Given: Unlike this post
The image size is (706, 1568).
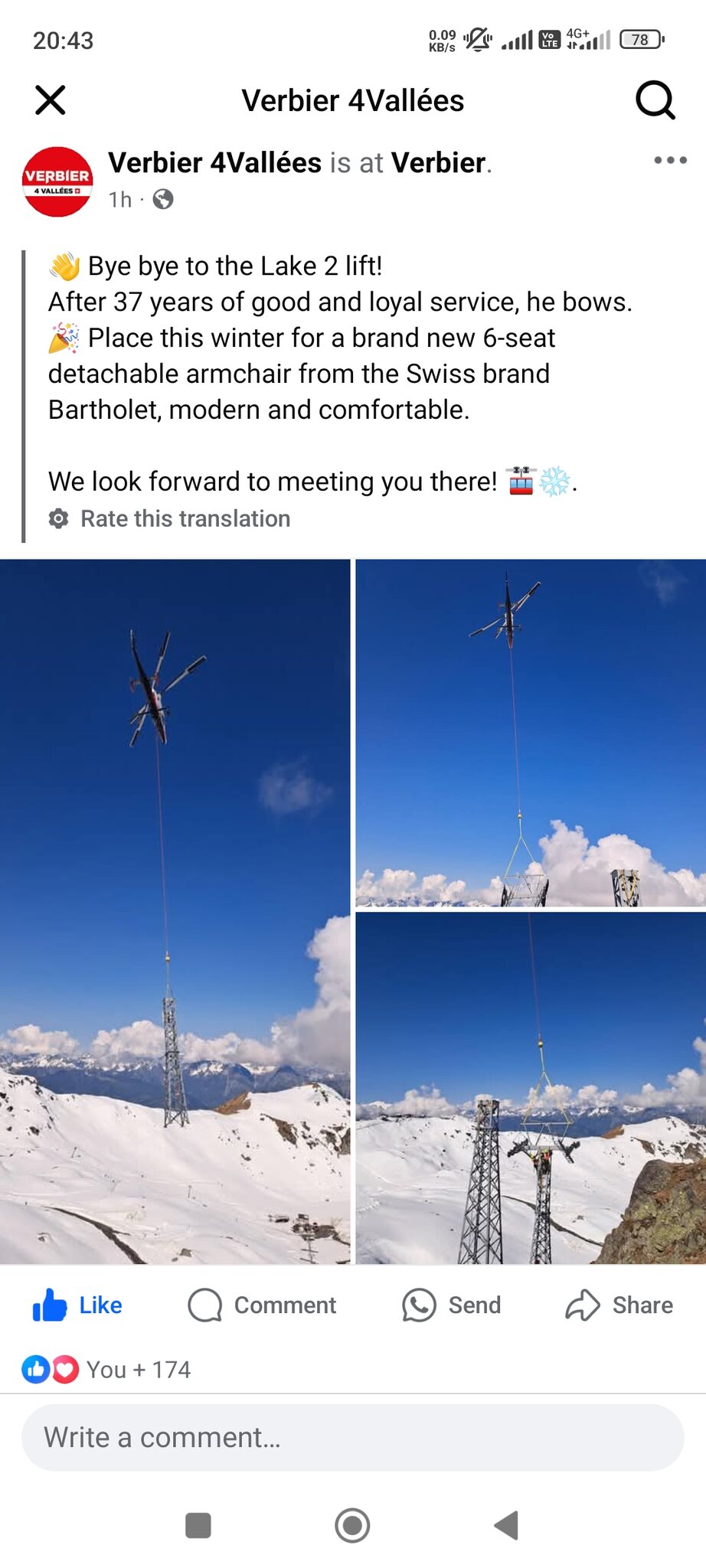Looking at the screenshot, I should [78, 1305].
